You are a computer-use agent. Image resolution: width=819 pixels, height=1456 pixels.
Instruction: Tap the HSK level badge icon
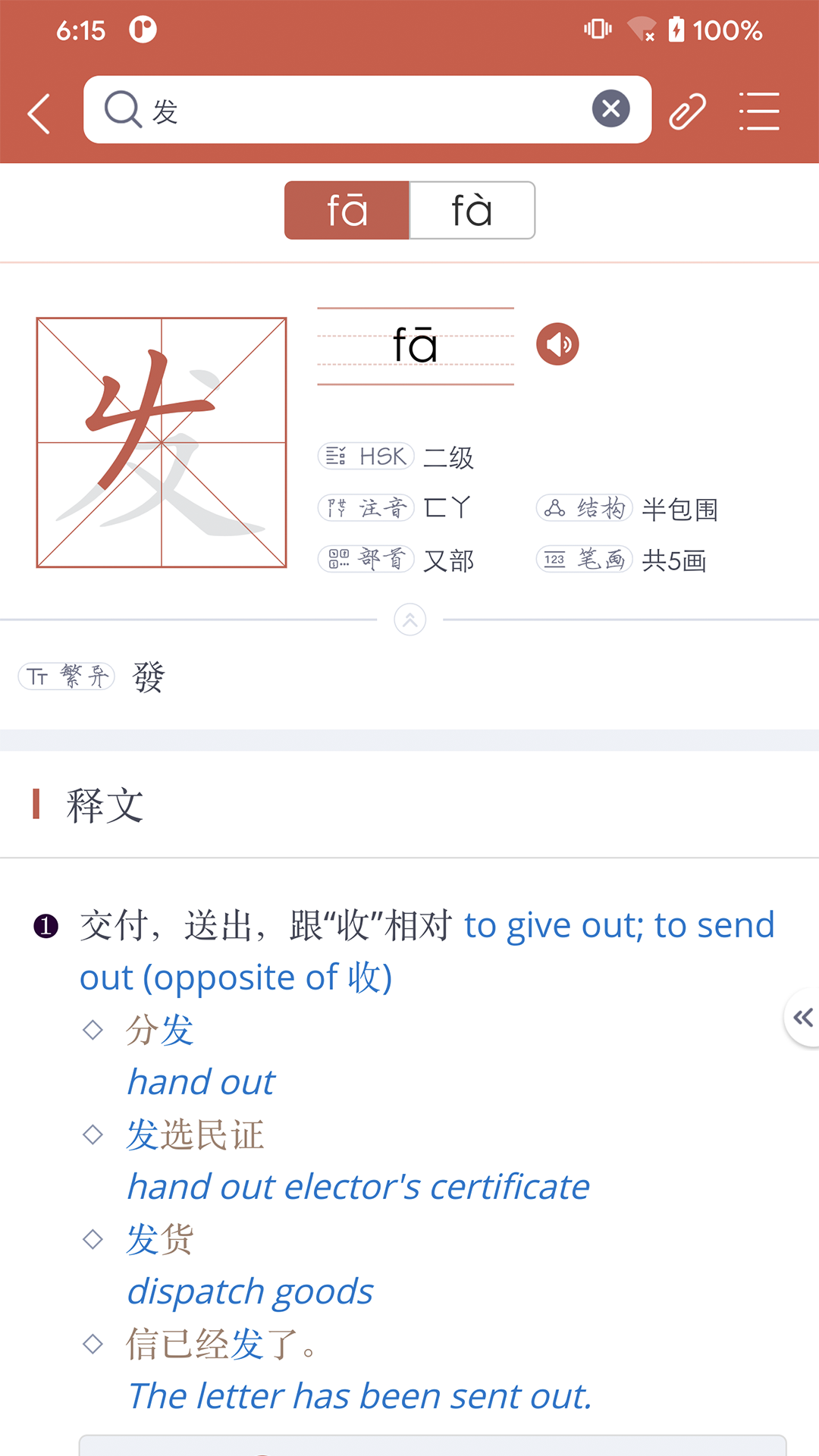(366, 456)
